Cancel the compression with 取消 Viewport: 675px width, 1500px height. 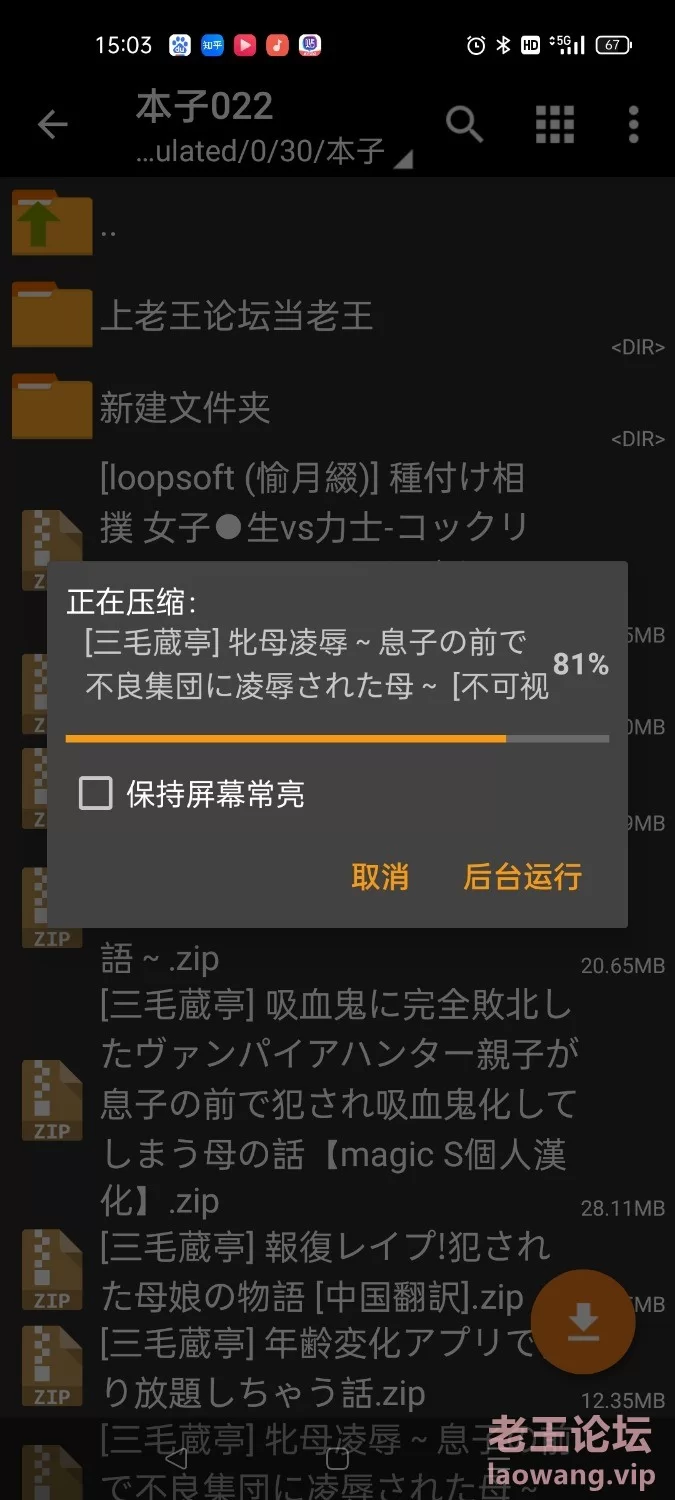(380, 877)
